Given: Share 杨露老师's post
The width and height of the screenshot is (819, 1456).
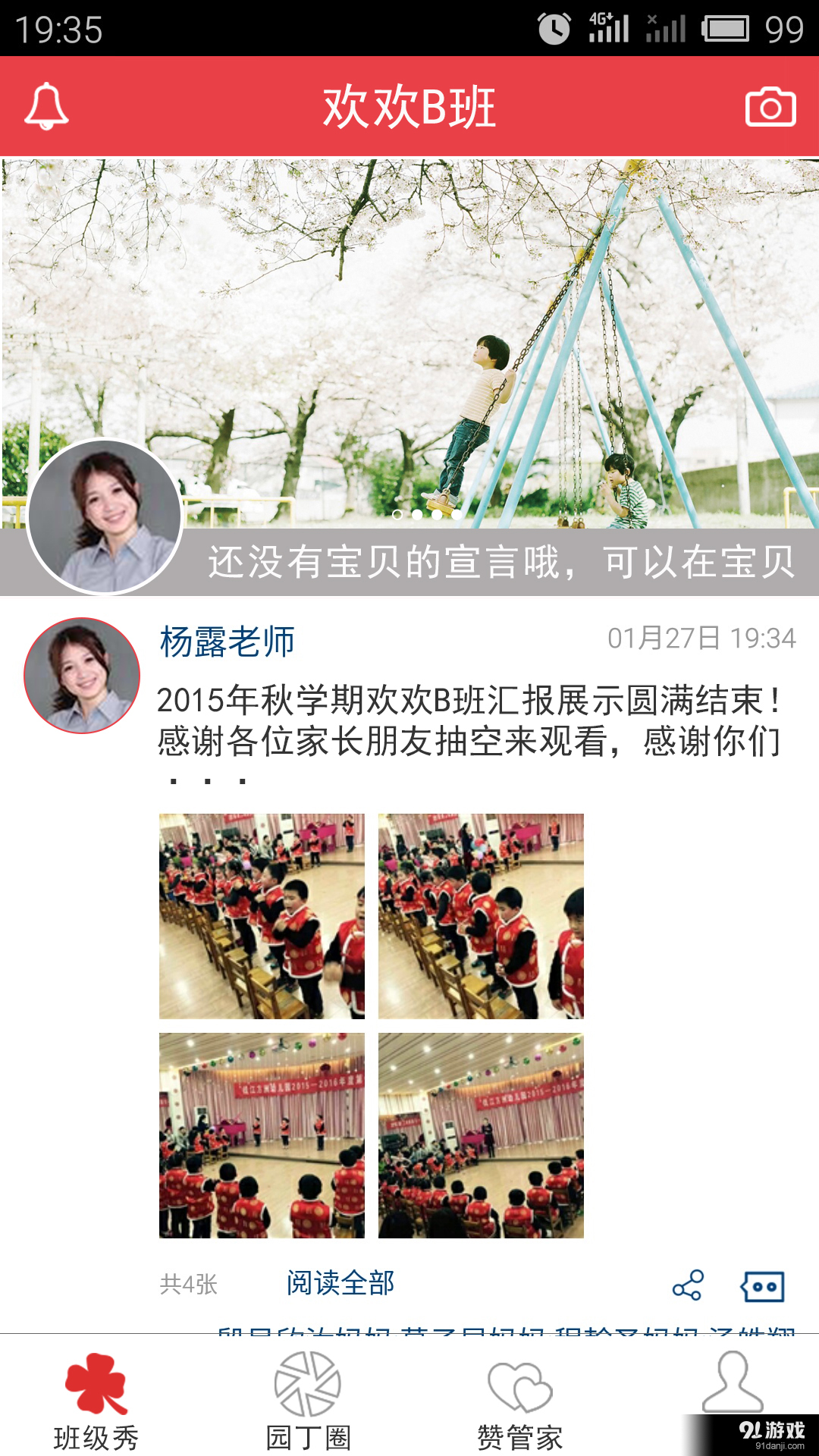Looking at the screenshot, I should tap(688, 1285).
